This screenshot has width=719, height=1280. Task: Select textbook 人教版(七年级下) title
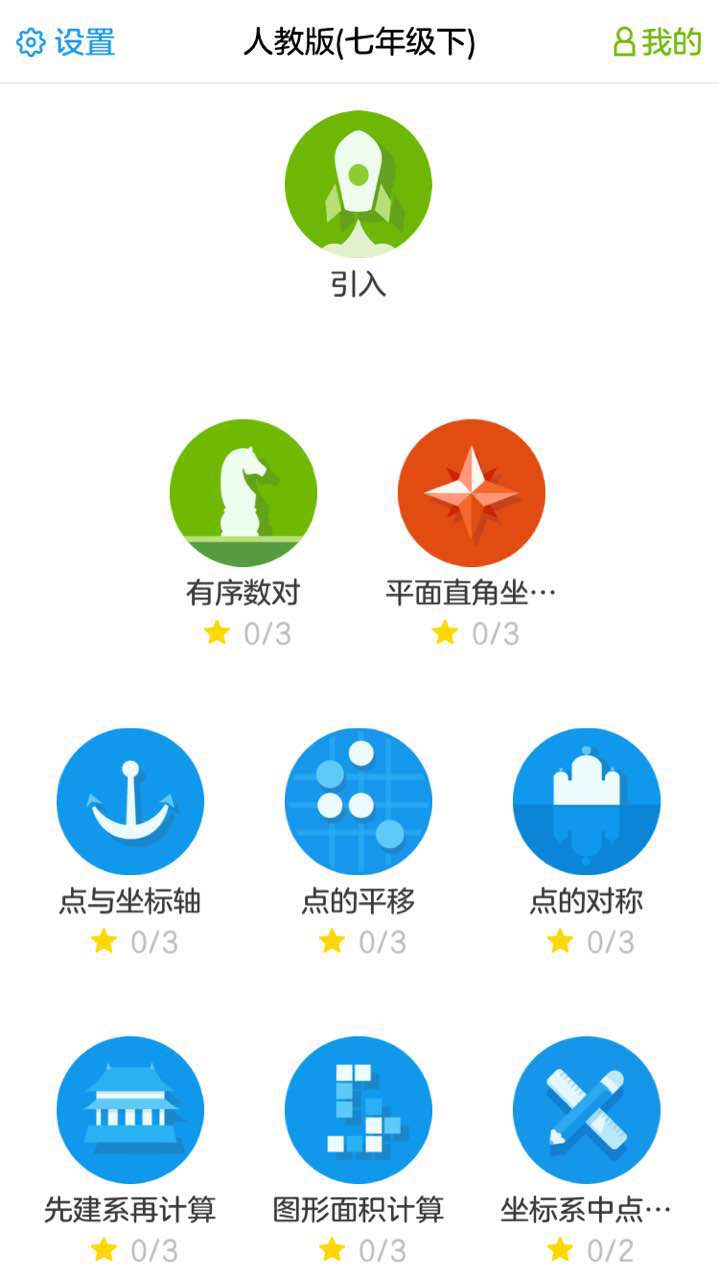tap(359, 42)
